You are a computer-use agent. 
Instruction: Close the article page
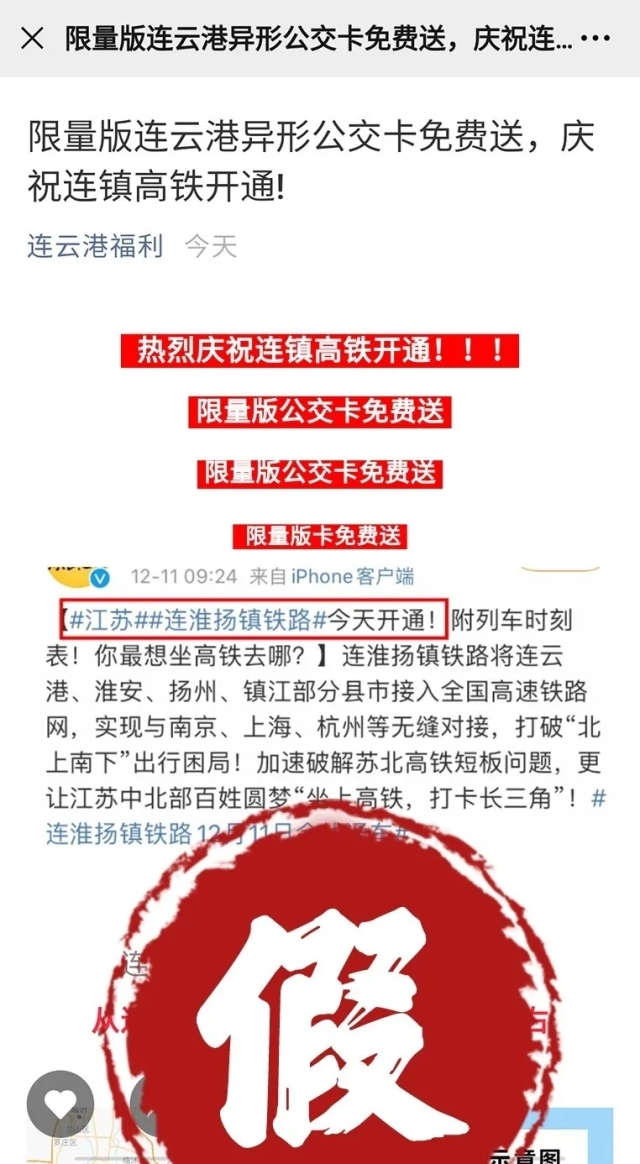pos(32,39)
